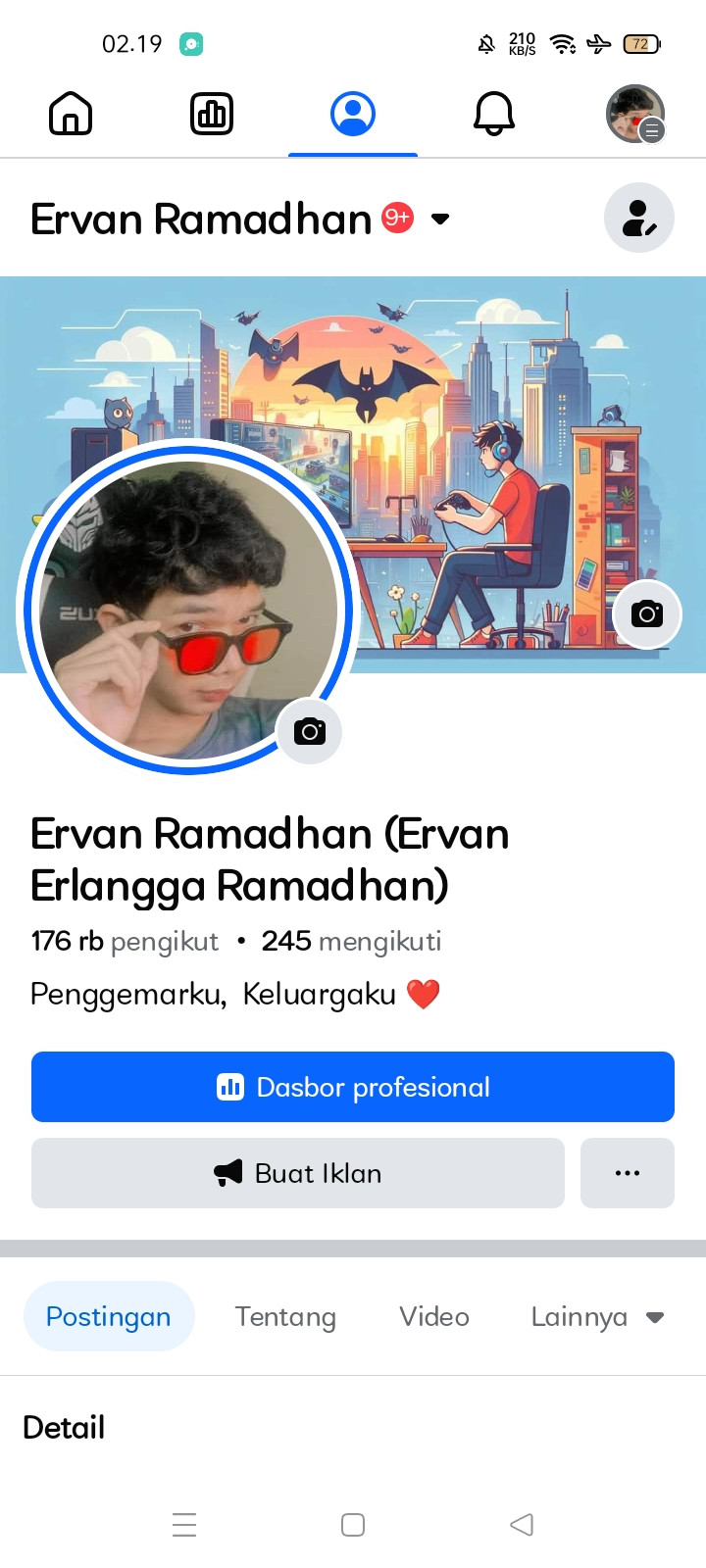Viewport: 706px width, 1568px height.
Task: Open the professional dashboard chart tab
Action: tap(212, 114)
